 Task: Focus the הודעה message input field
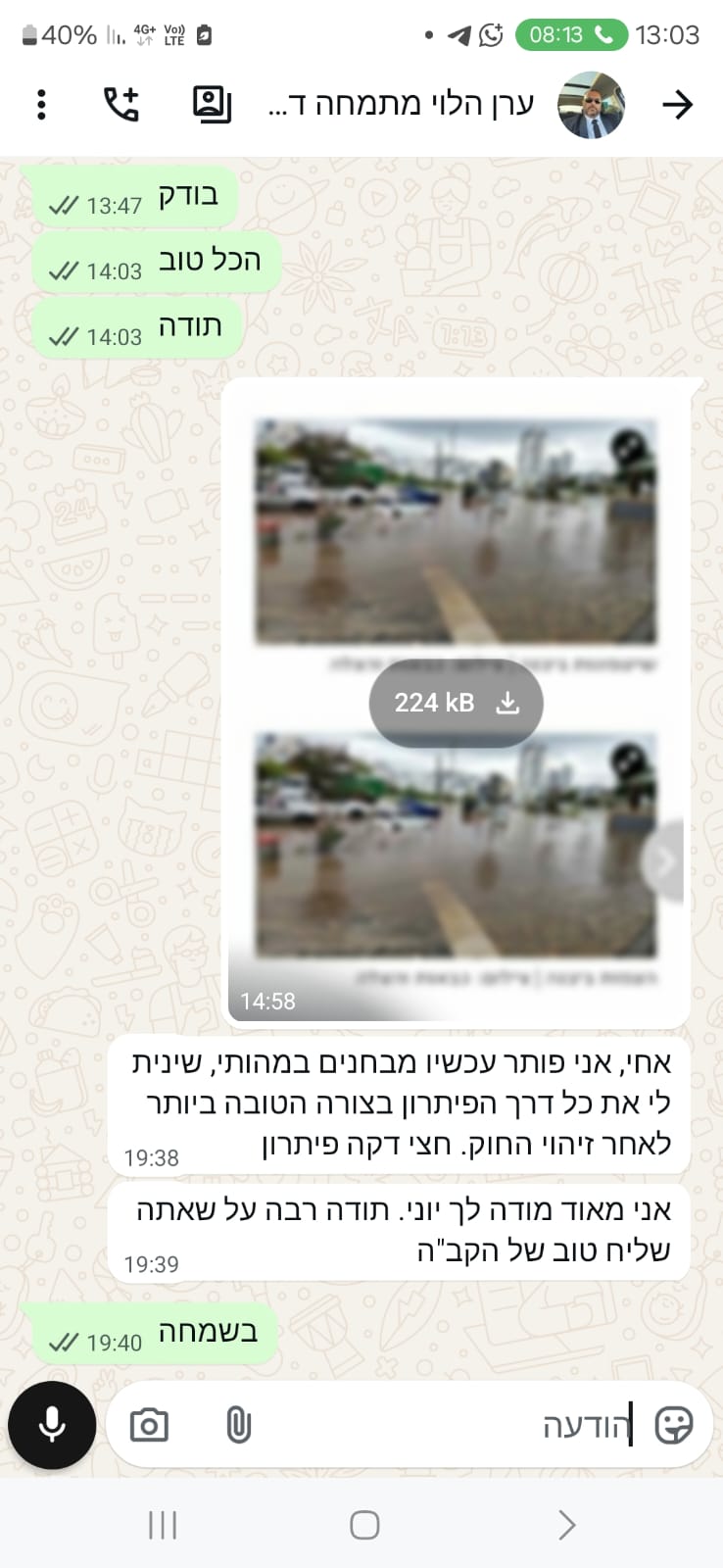(441, 1425)
